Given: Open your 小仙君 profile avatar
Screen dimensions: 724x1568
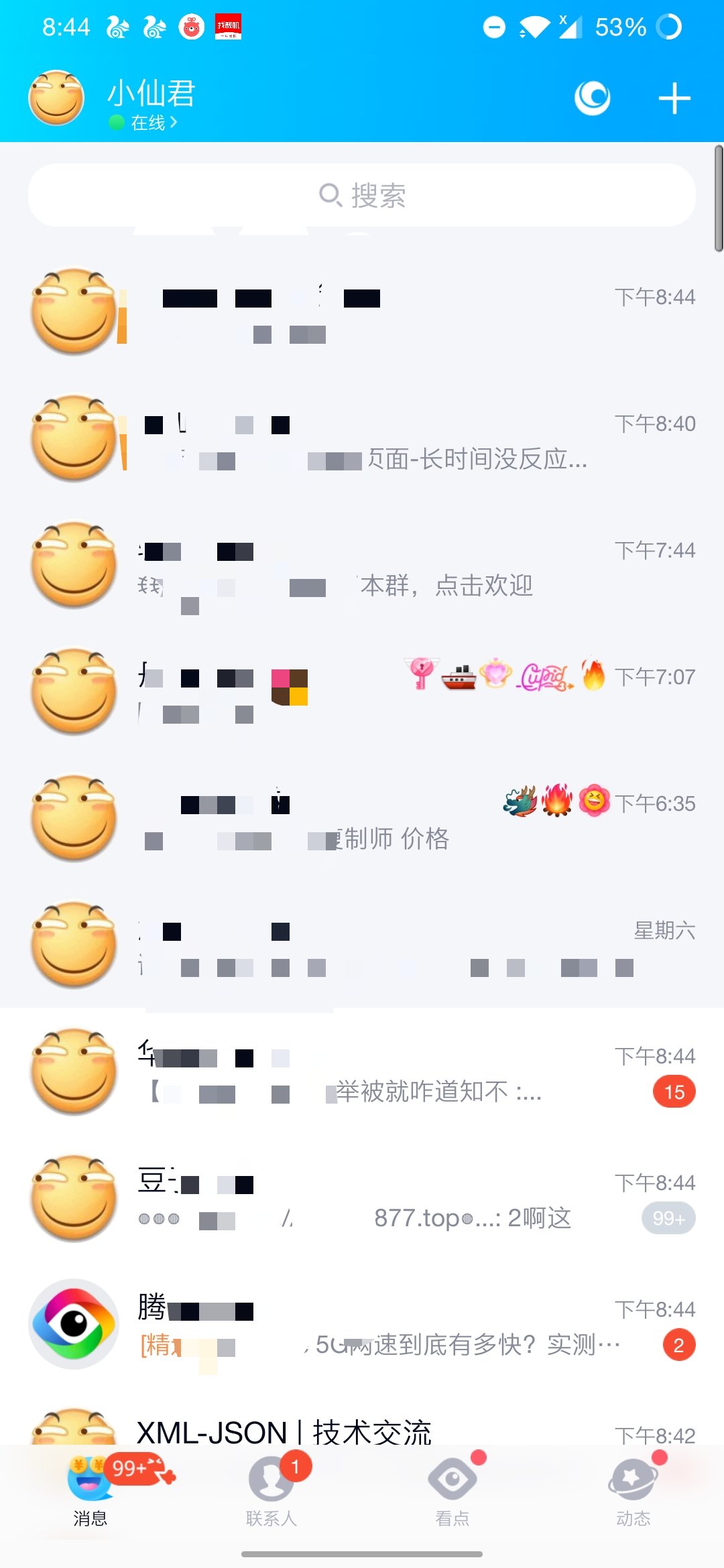Looking at the screenshot, I should 56,96.
